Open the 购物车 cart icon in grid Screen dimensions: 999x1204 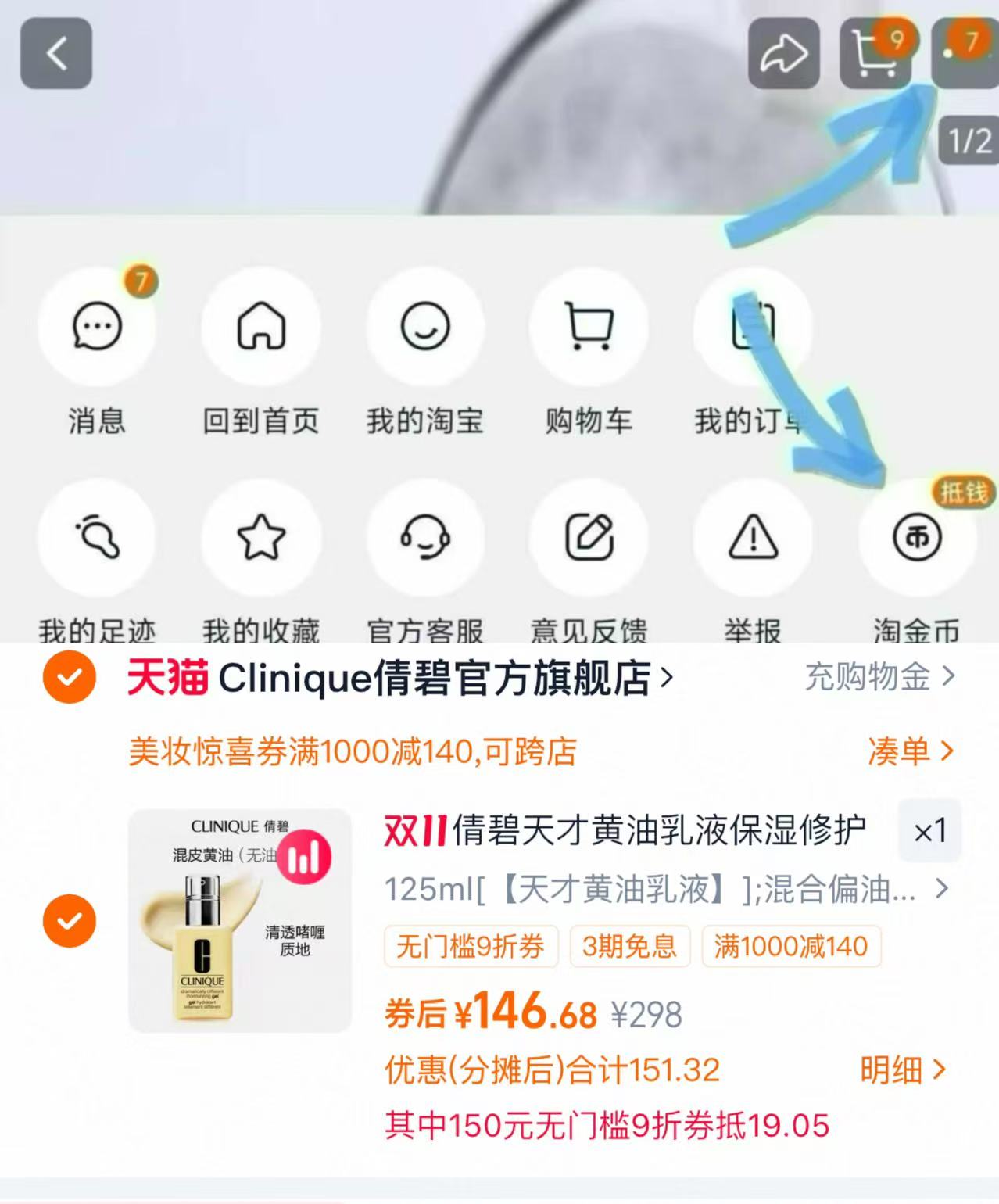[x=589, y=328]
